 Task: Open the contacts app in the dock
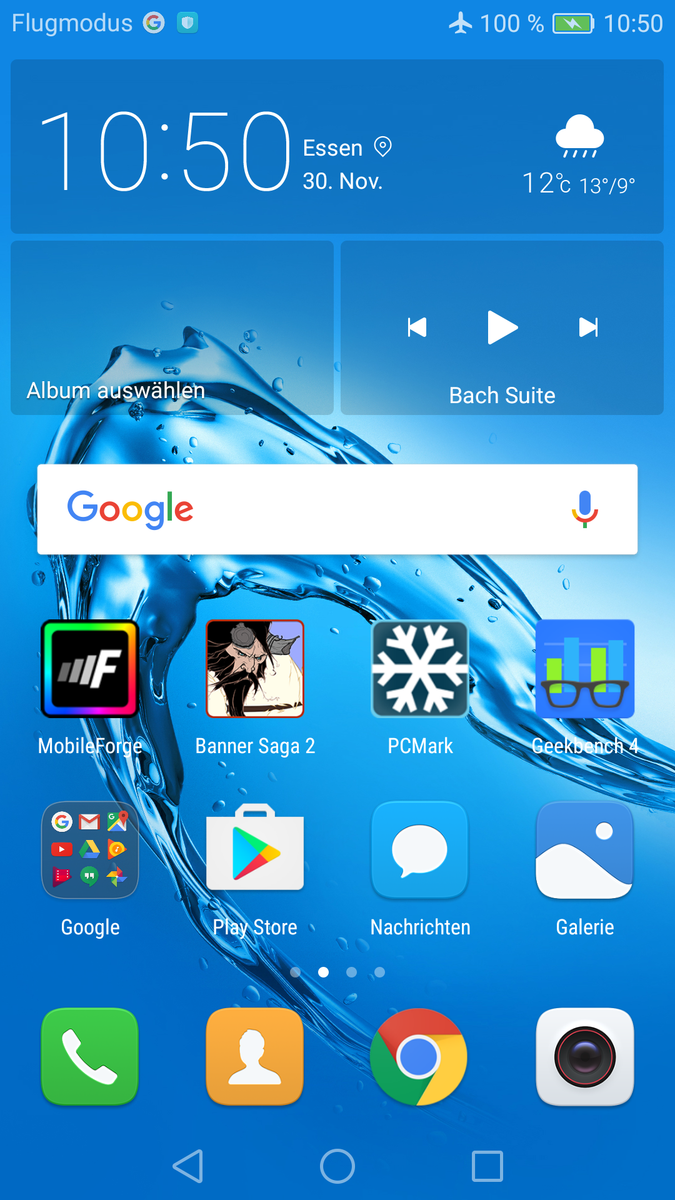click(255, 1057)
